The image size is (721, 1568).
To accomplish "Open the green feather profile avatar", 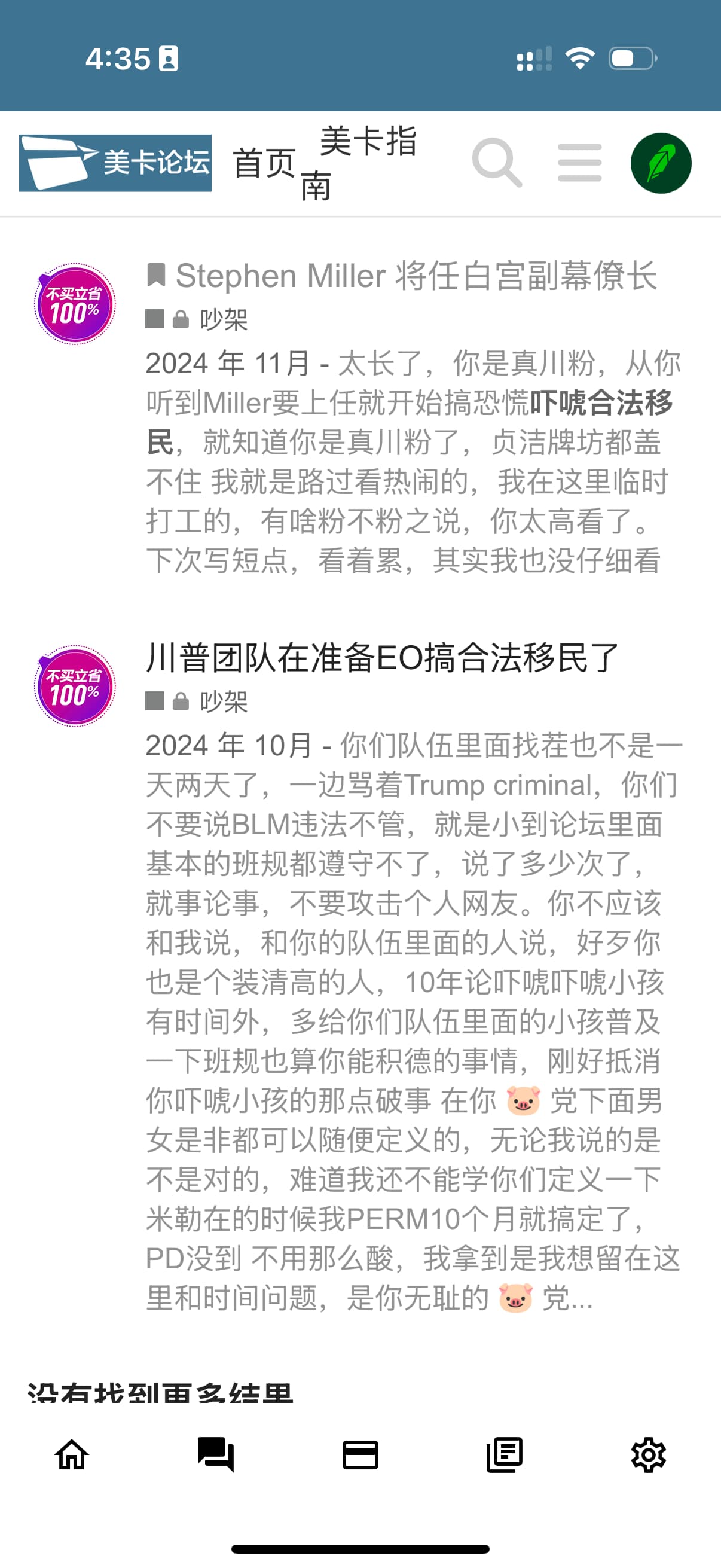I will pos(661,163).
